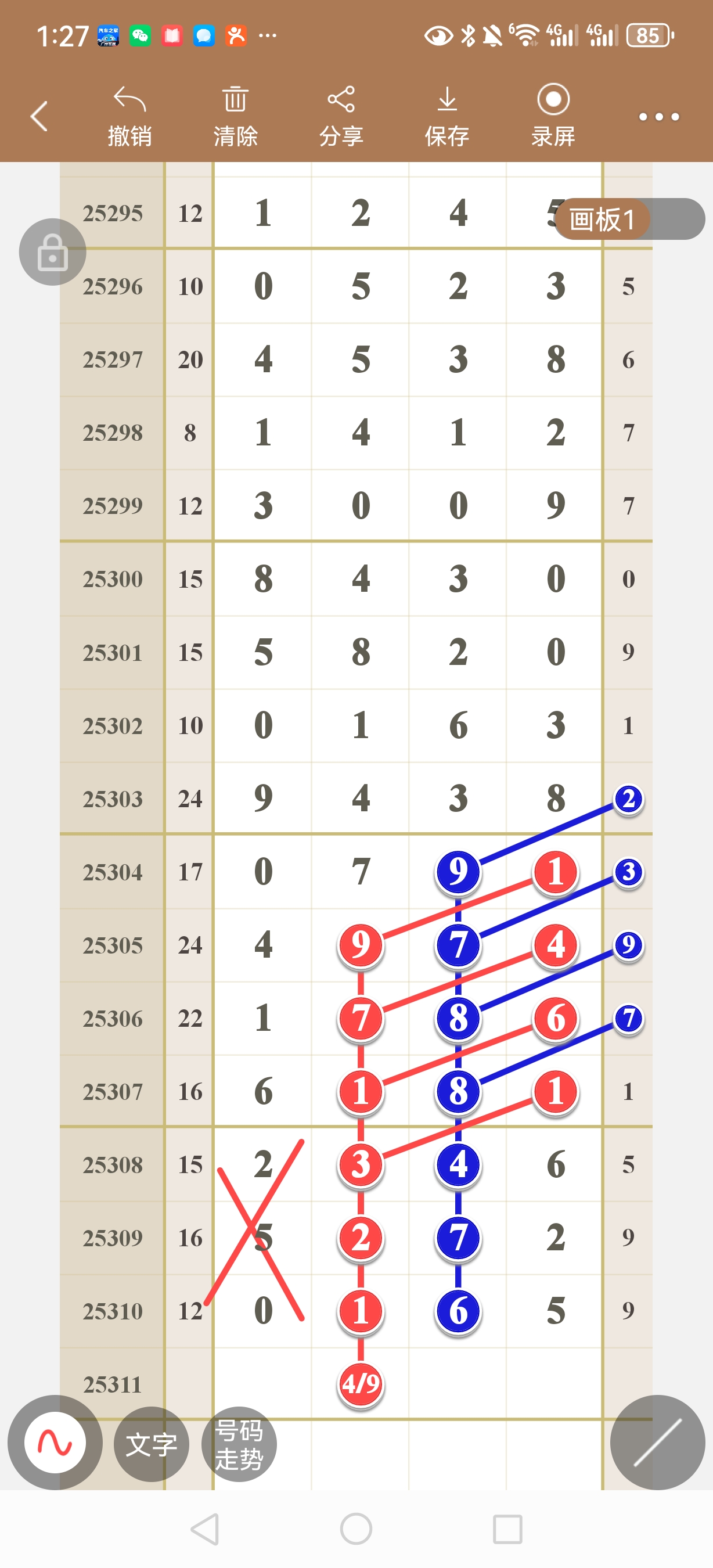Toggle the lock icon button
The image size is (713, 1568).
click(52, 252)
